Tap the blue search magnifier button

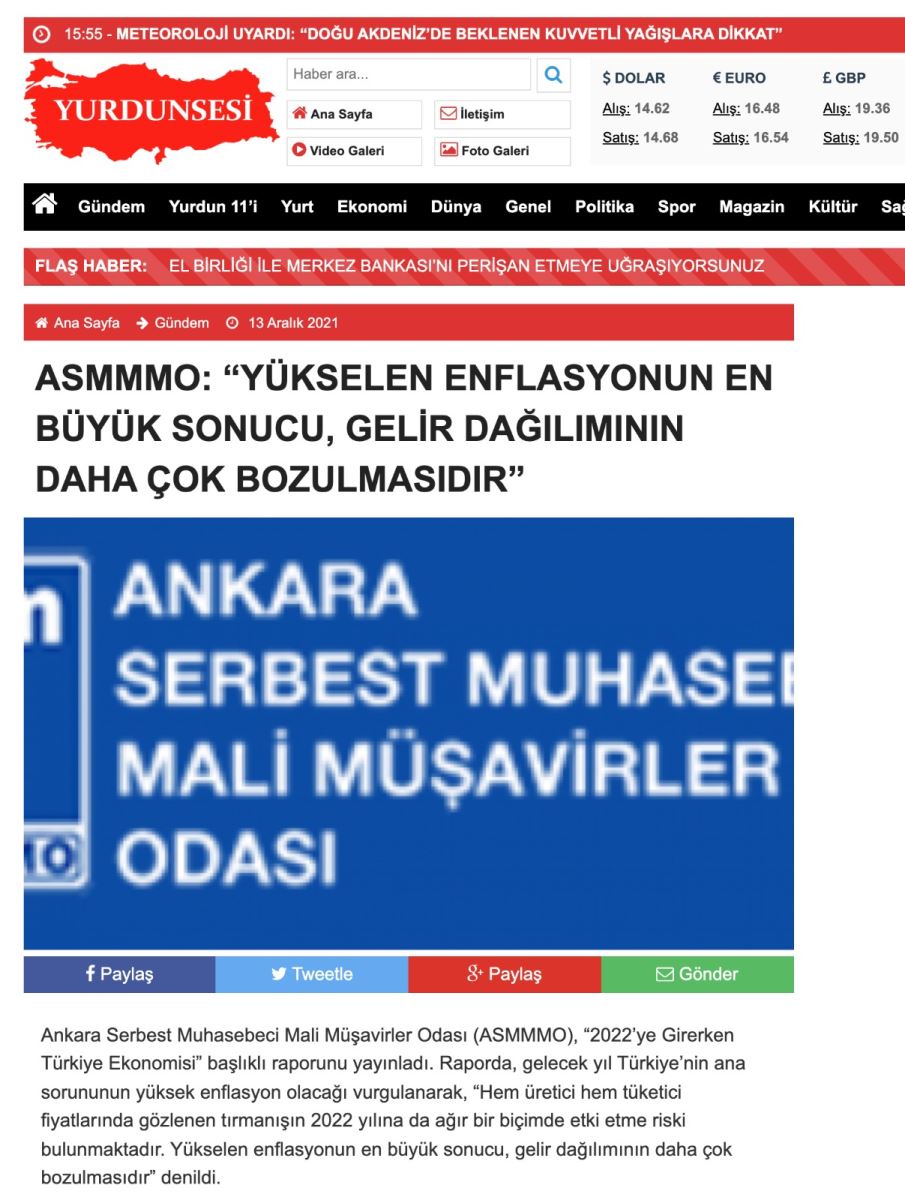pyautogui.click(x=553, y=75)
